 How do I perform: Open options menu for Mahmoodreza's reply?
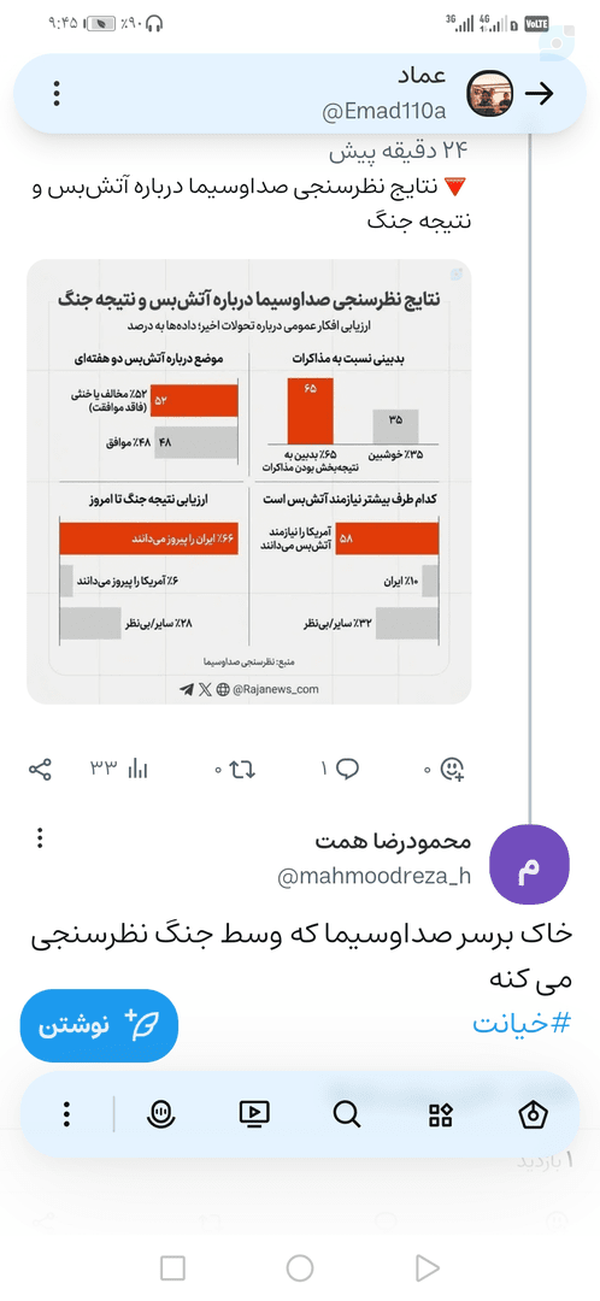click(39, 836)
